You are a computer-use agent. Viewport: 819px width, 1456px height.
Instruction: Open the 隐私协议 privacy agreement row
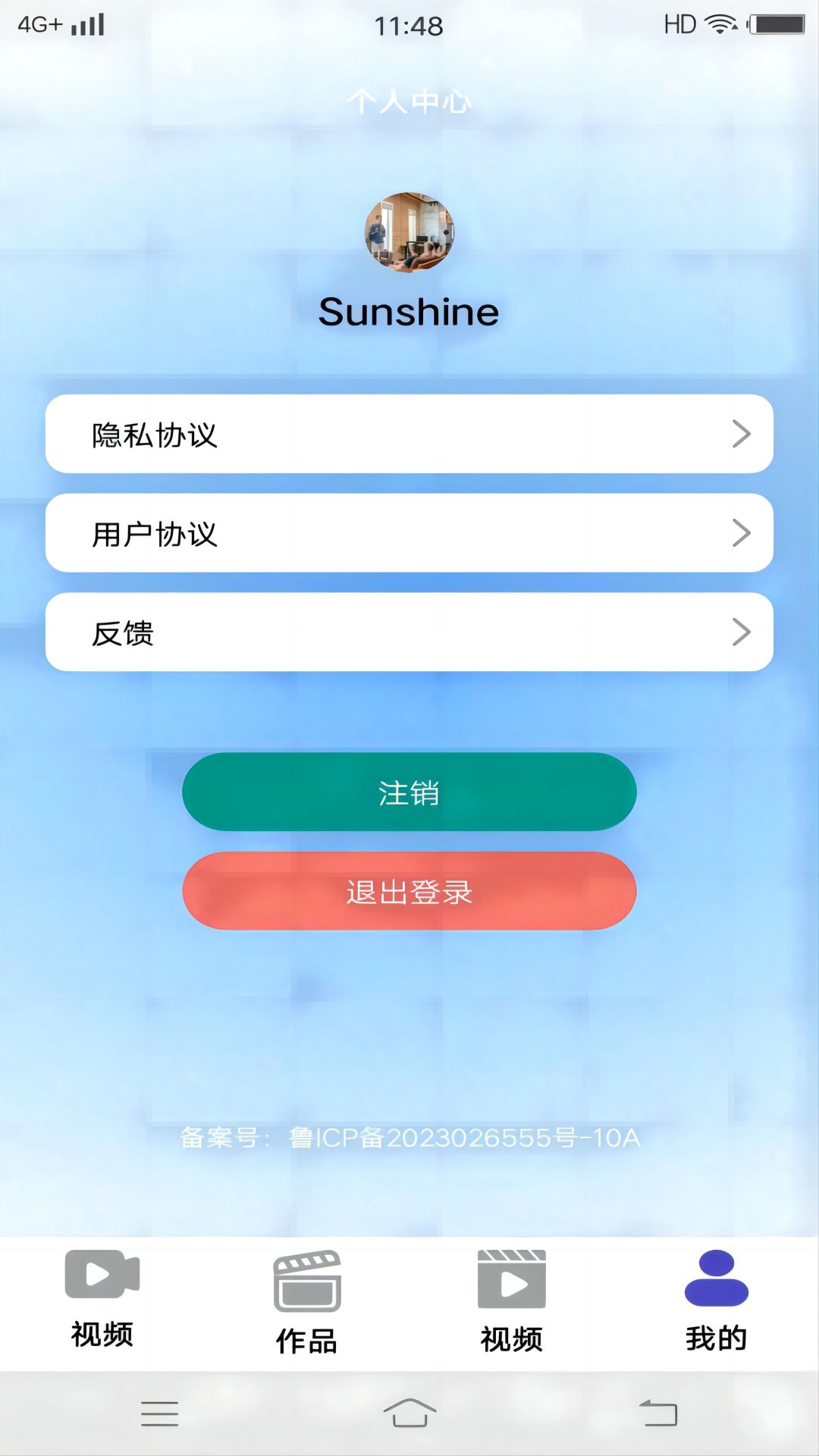pos(409,434)
